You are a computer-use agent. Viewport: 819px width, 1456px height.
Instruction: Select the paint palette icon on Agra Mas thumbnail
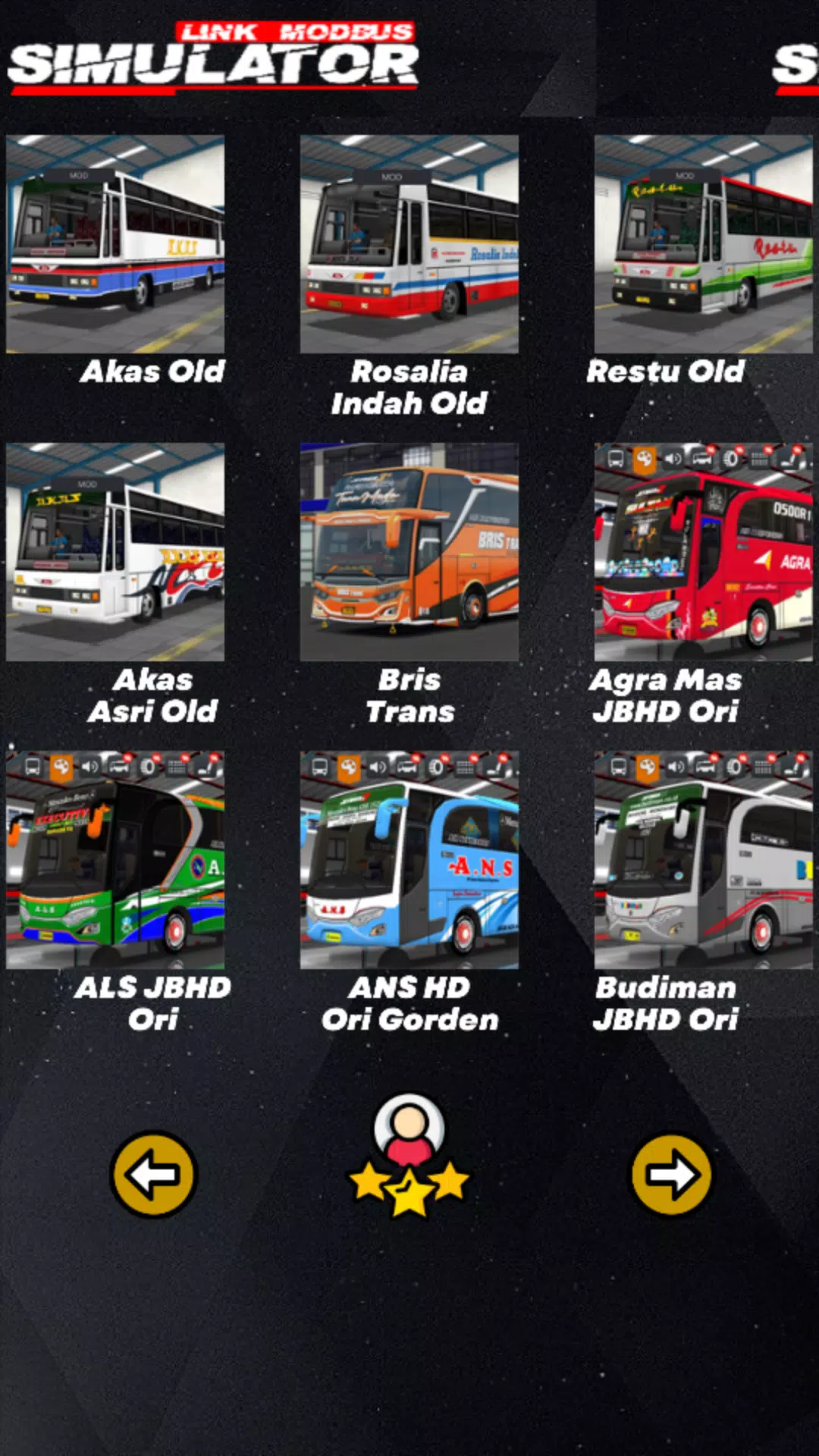pos(645,459)
